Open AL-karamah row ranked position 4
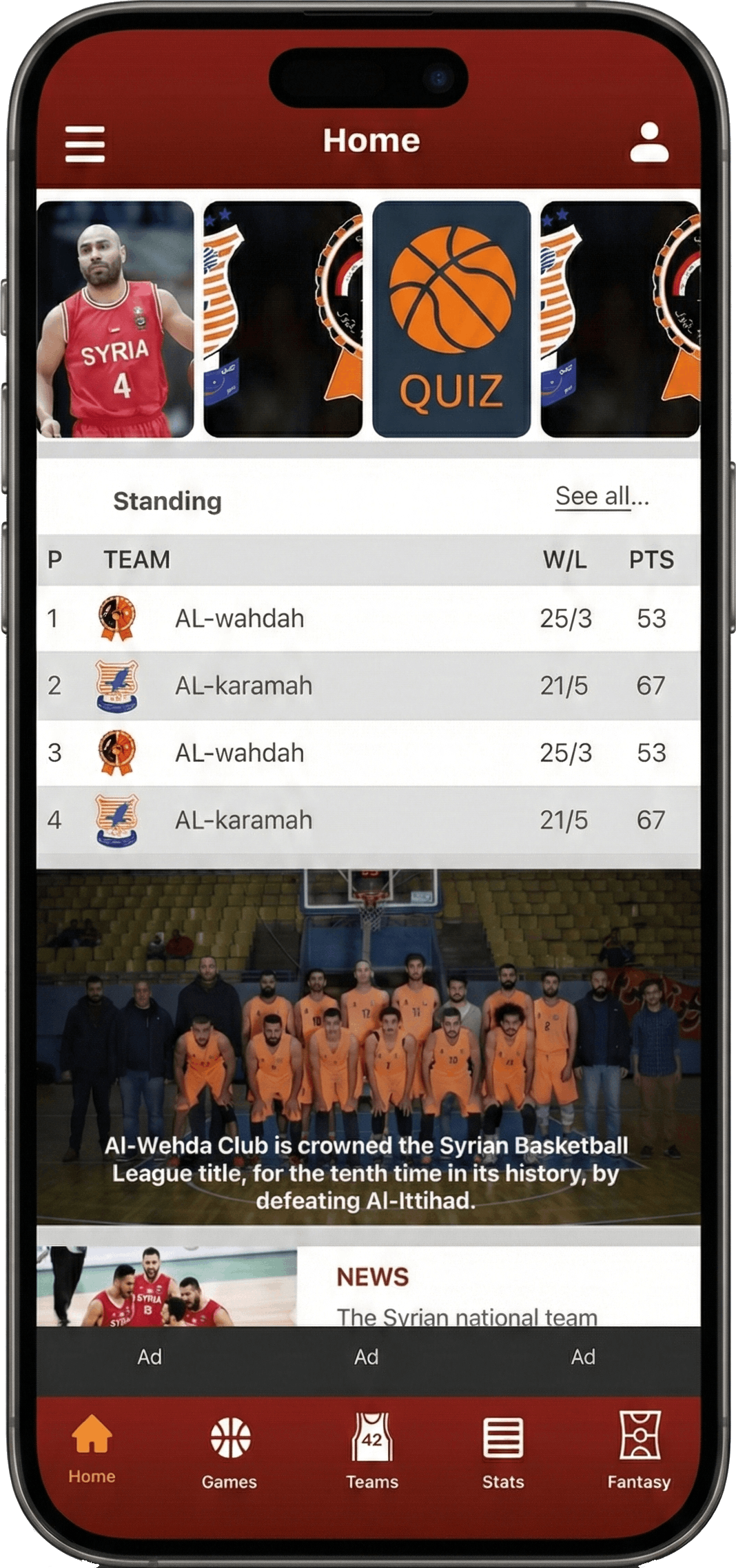This screenshot has width=736, height=1568. click(368, 820)
